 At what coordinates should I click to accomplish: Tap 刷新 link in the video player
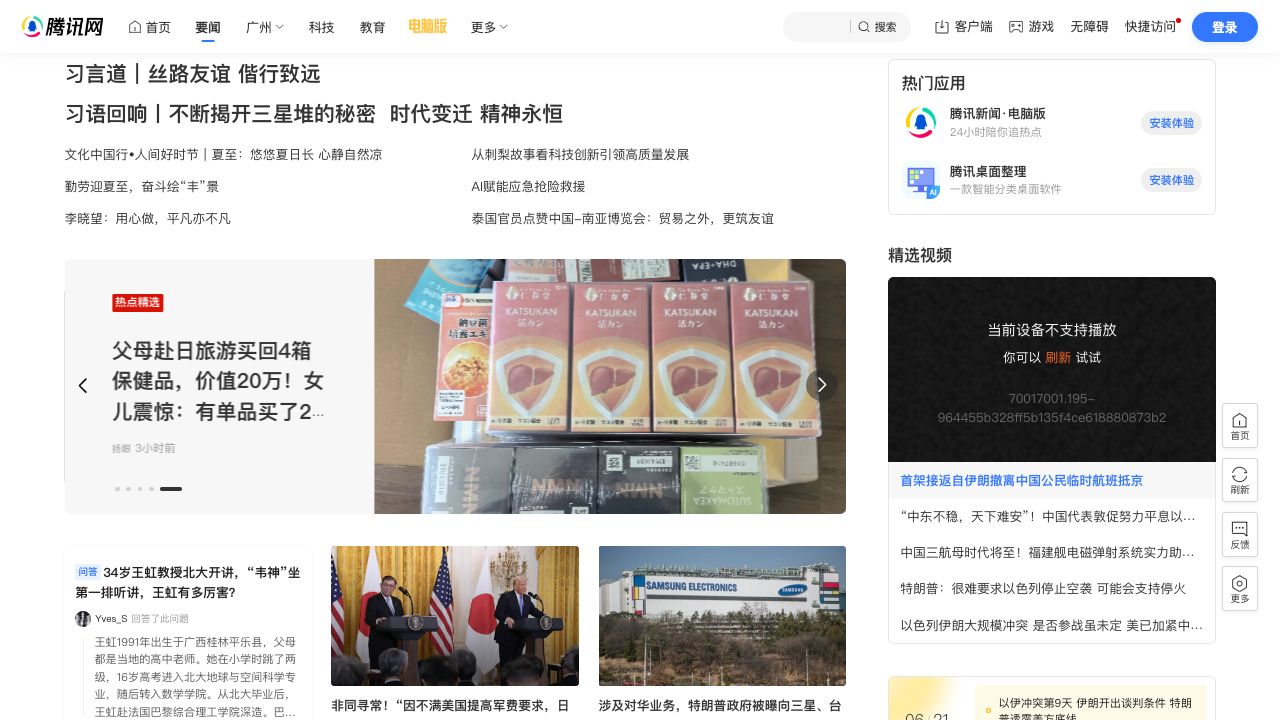click(x=1058, y=357)
